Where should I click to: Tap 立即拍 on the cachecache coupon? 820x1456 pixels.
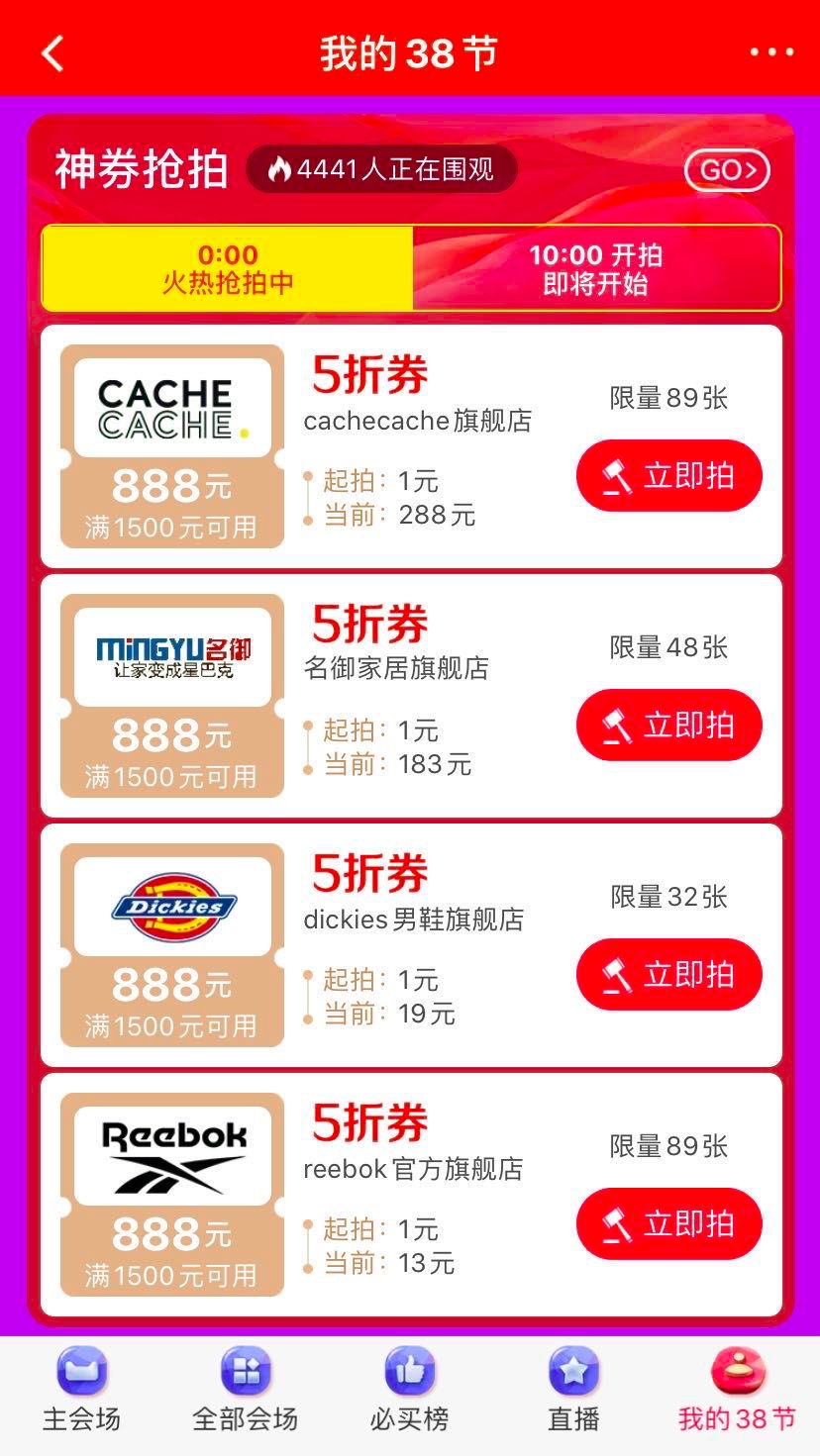(x=668, y=475)
